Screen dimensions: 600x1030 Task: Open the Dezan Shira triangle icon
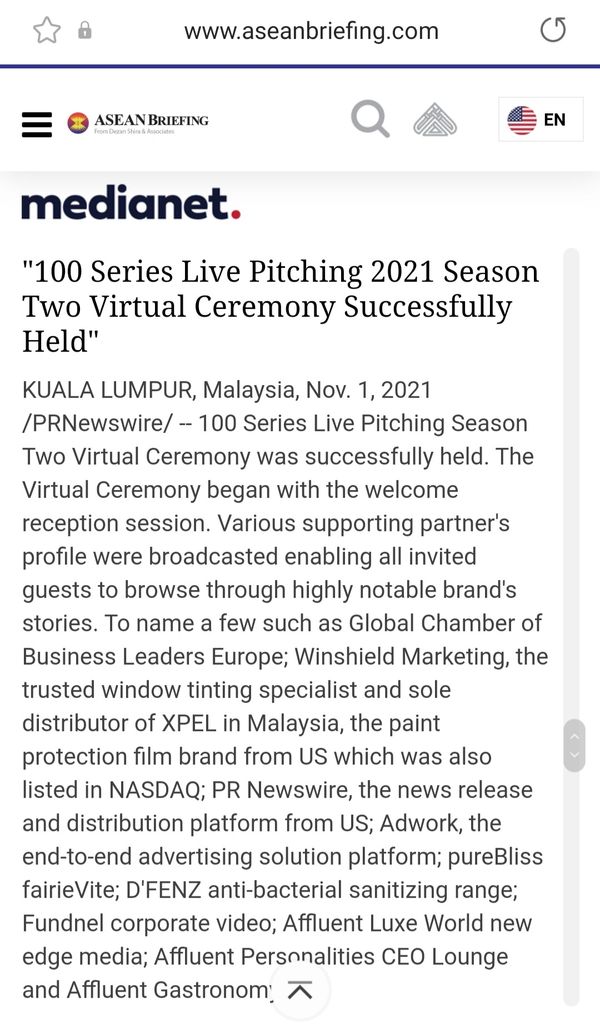[435, 121]
